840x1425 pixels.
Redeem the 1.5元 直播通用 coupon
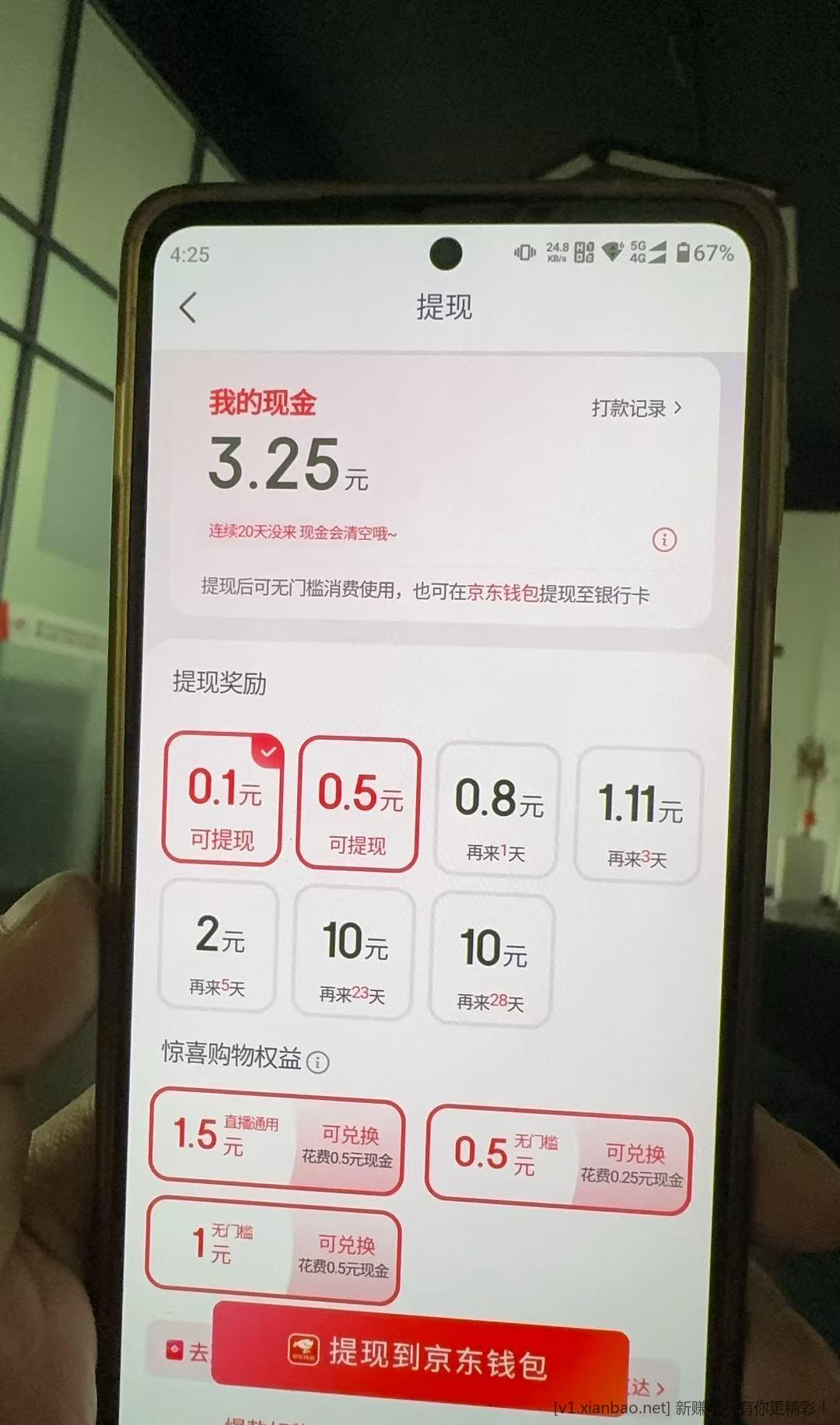[x=348, y=1146]
